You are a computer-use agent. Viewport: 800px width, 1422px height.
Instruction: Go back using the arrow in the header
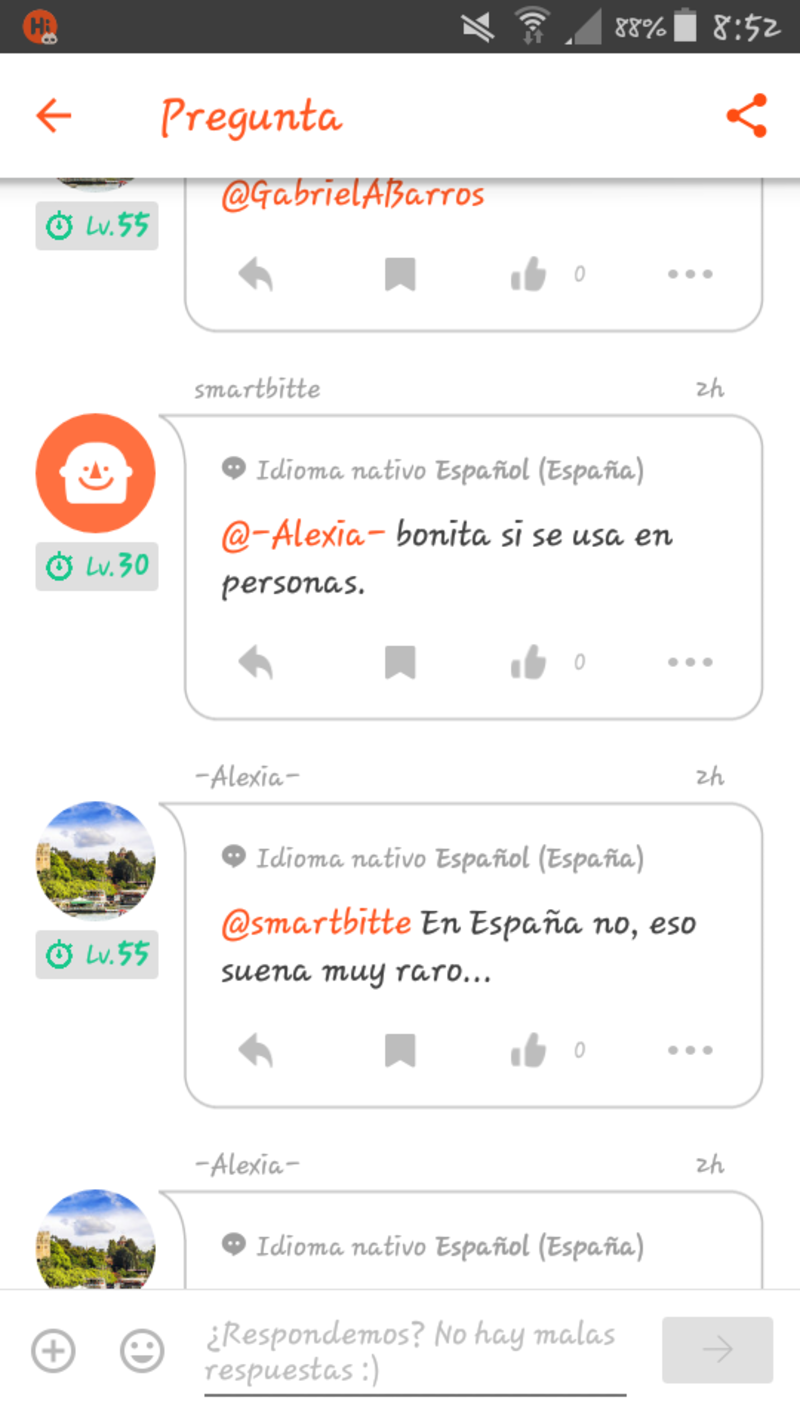52,115
